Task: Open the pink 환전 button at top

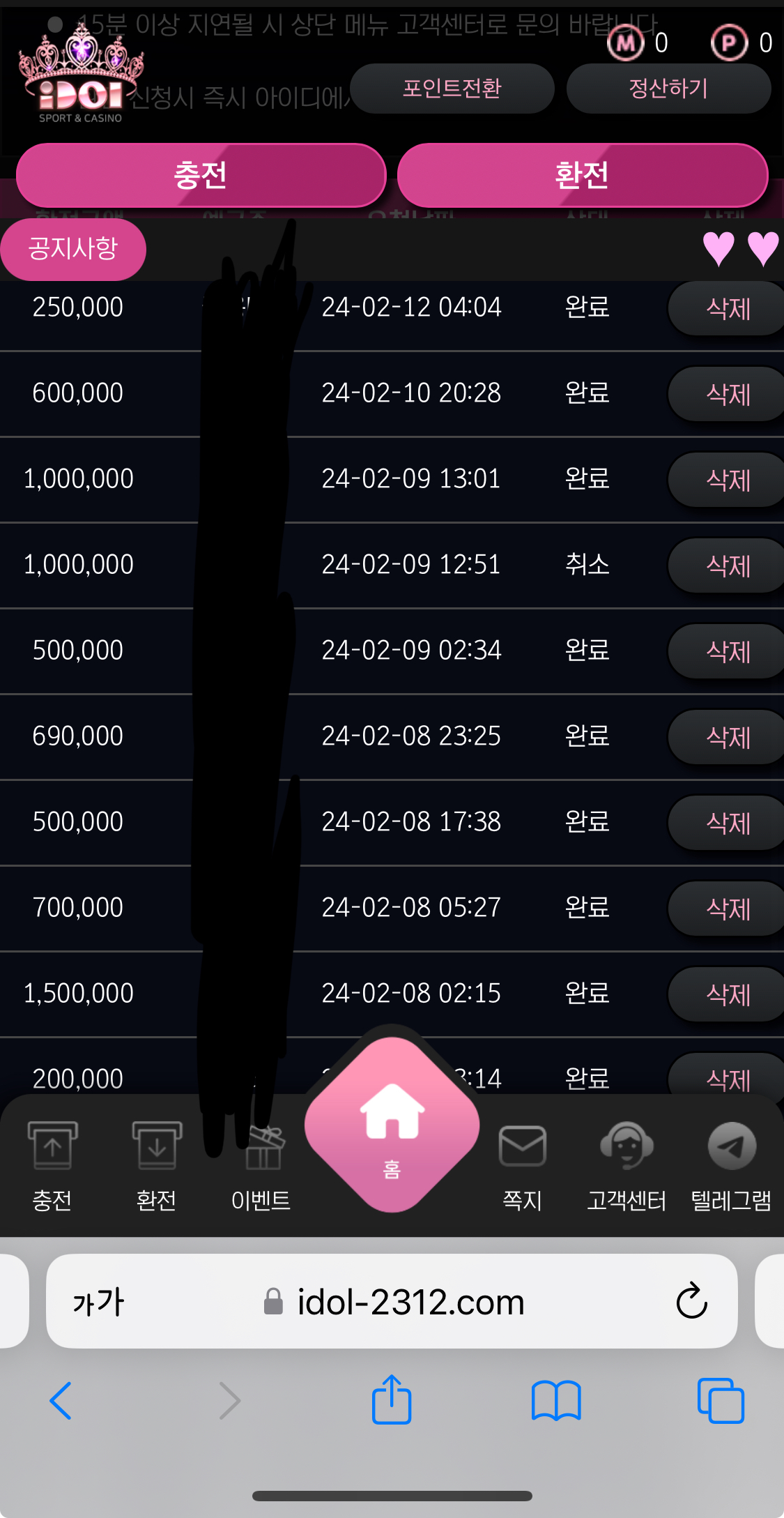Action: point(582,175)
